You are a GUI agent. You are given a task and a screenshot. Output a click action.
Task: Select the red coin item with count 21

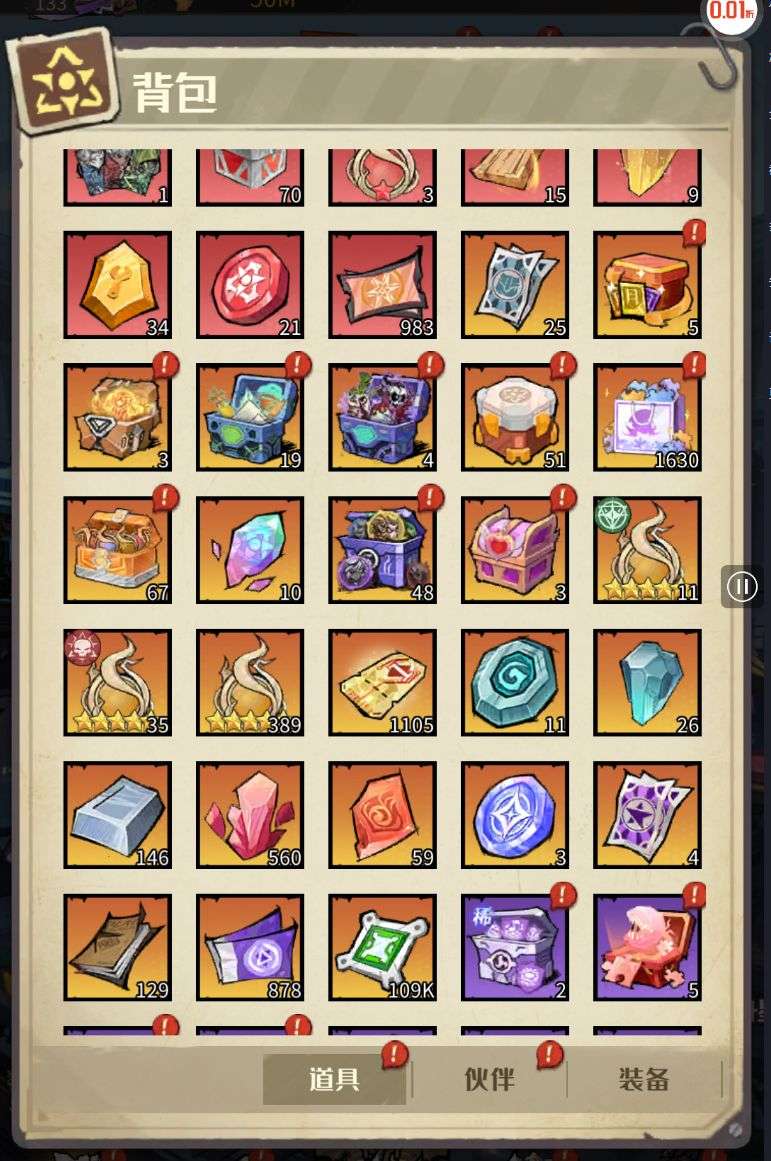point(250,285)
